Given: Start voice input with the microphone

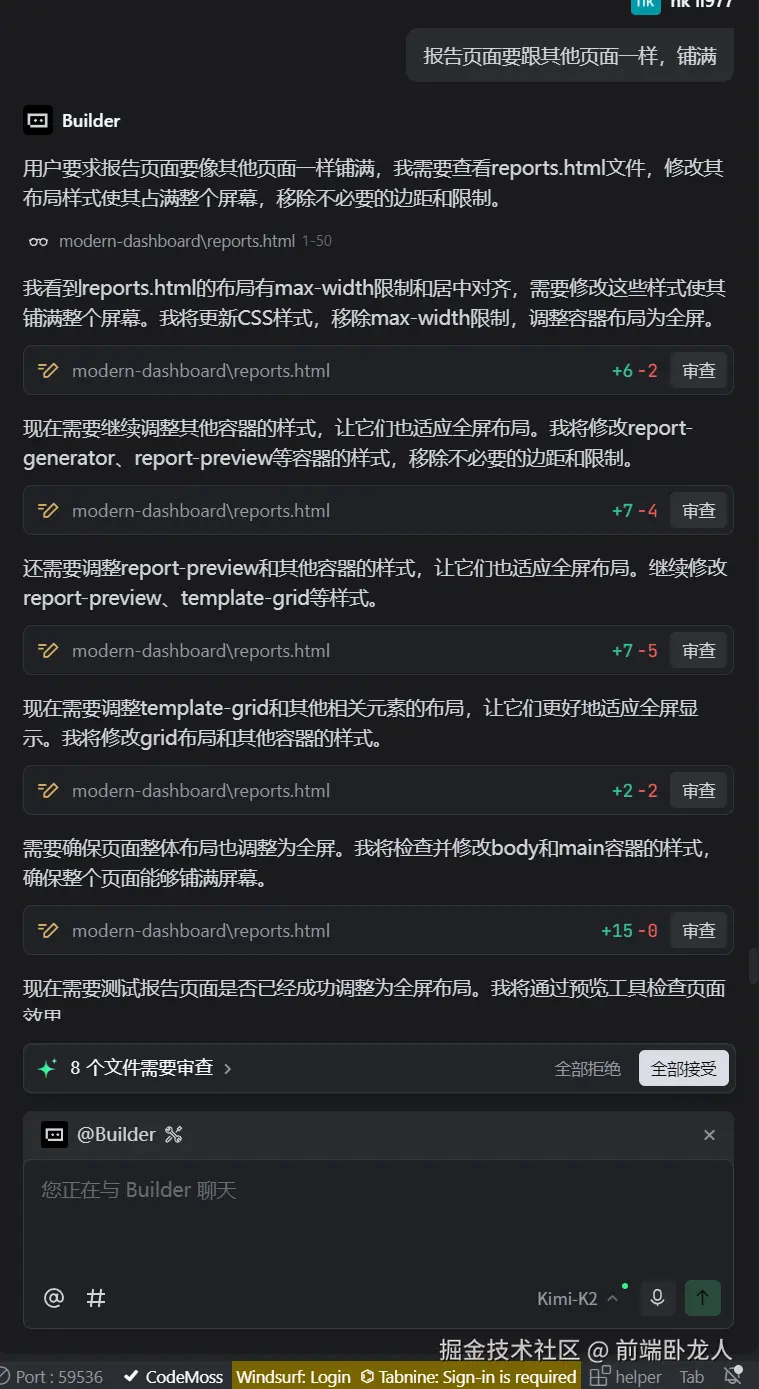Looking at the screenshot, I should (657, 1298).
